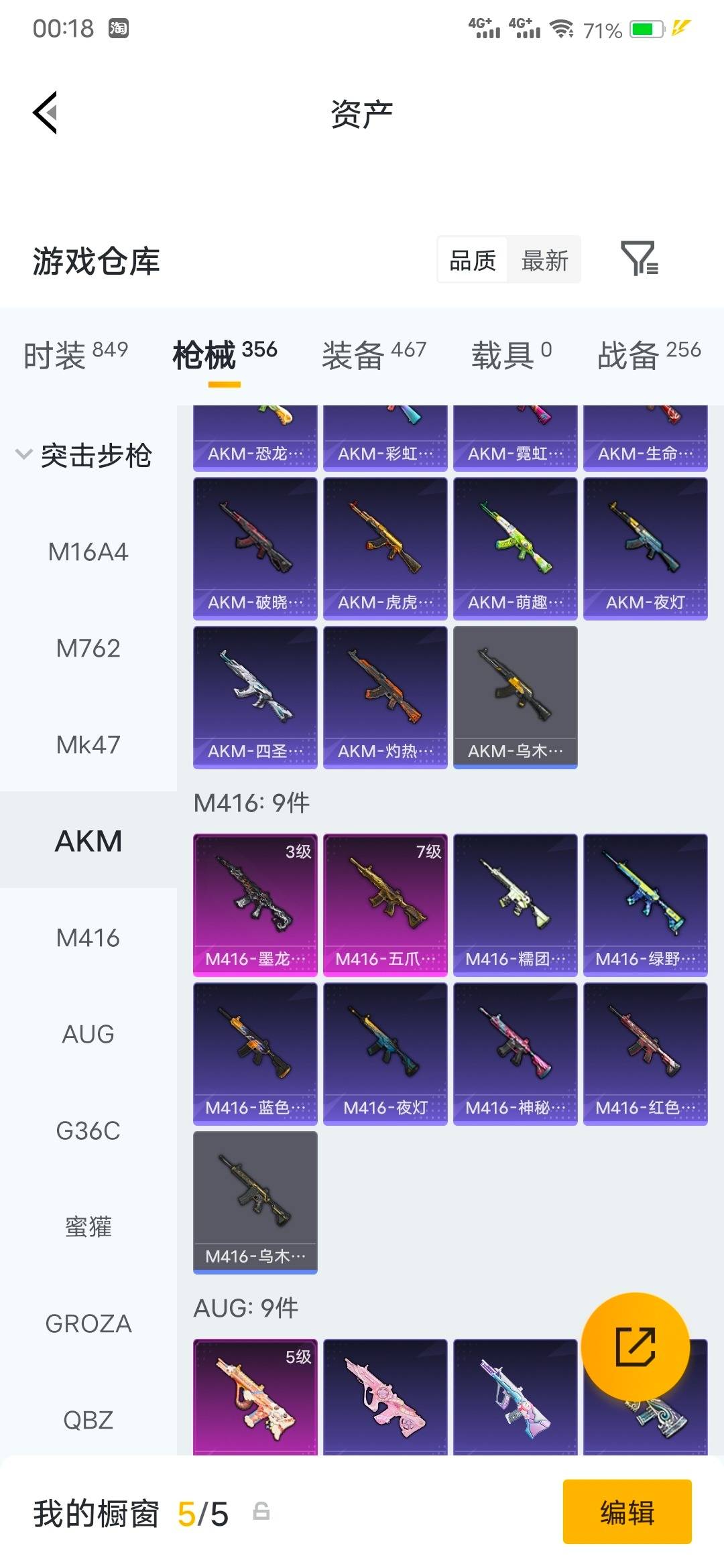The width and height of the screenshot is (724, 1568).
Task: Select GROZA in the side list
Action: point(88,1323)
